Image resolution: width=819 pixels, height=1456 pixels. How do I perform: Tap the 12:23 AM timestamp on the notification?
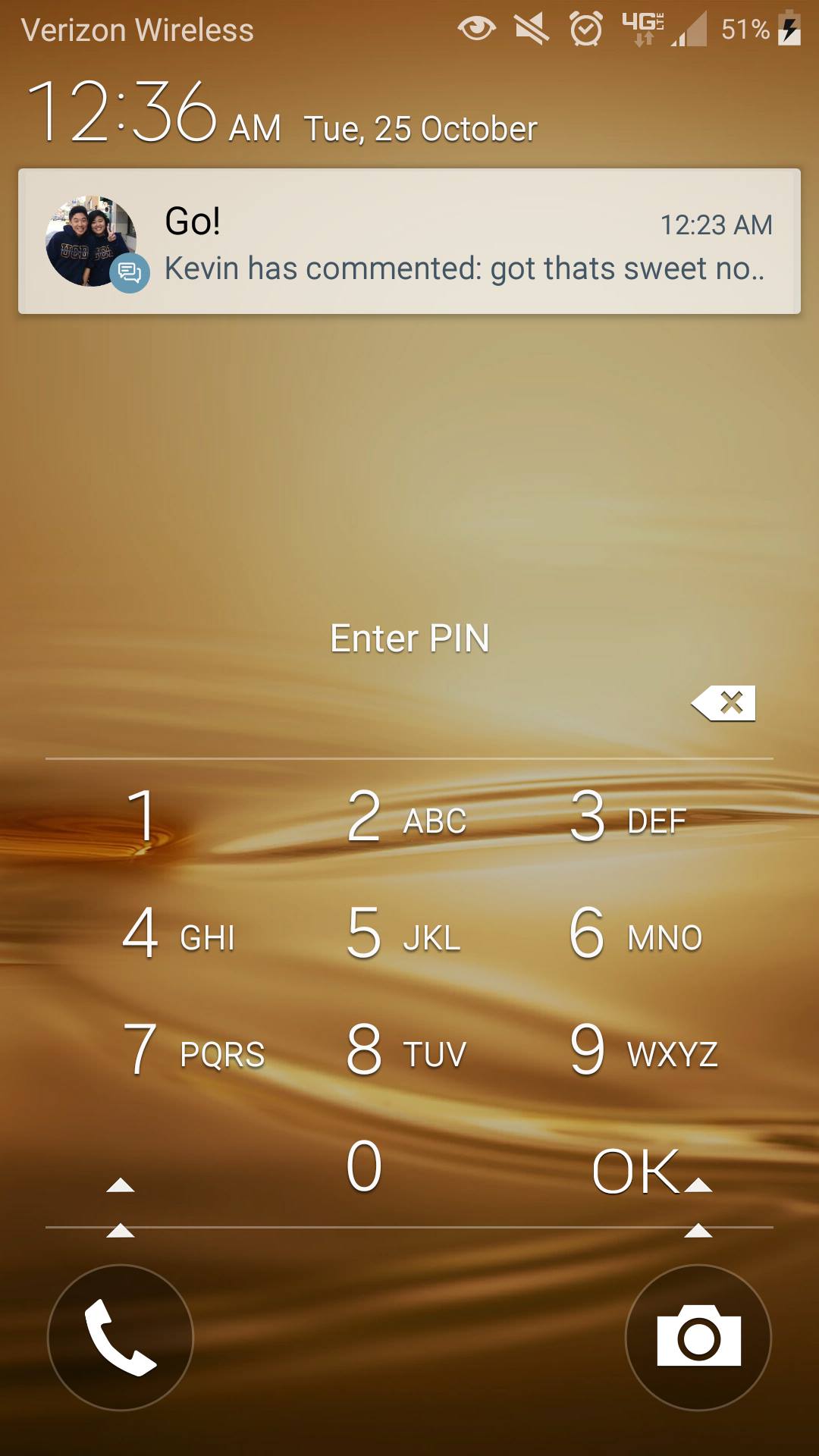[x=716, y=224]
